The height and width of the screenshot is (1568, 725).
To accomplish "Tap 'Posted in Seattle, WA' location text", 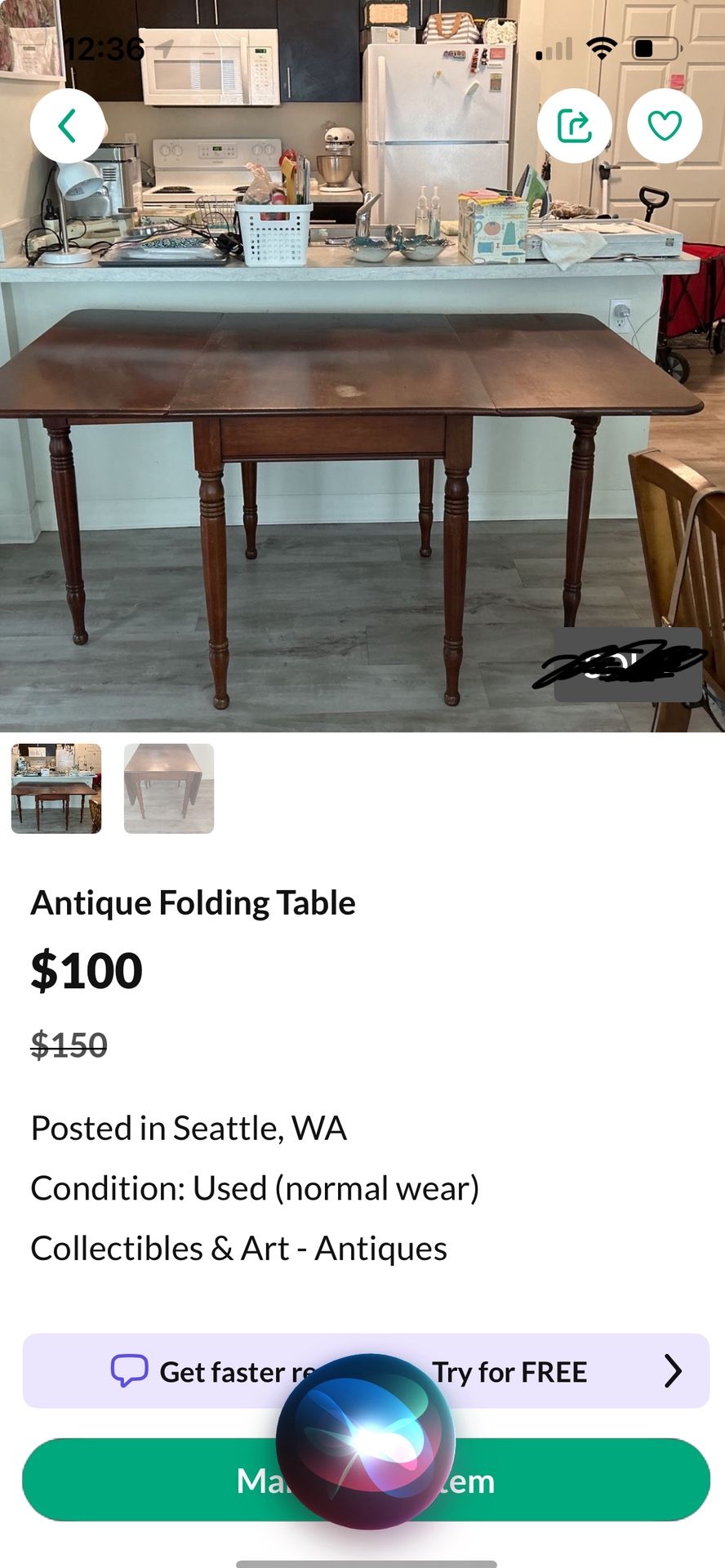I will coord(189,1129).
